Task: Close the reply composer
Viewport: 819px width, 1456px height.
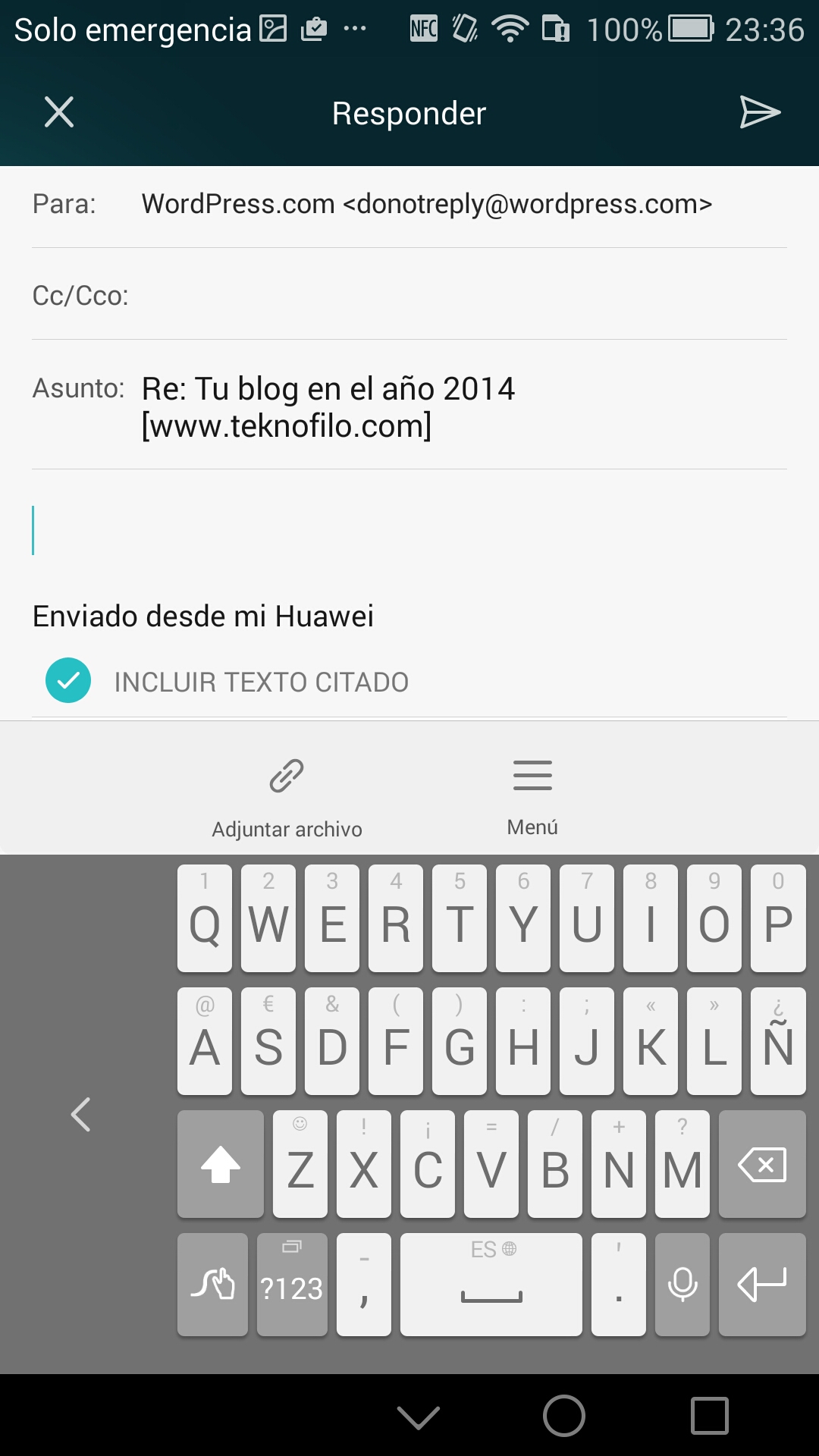Action: pyautogui.click(x=59, y=112)
